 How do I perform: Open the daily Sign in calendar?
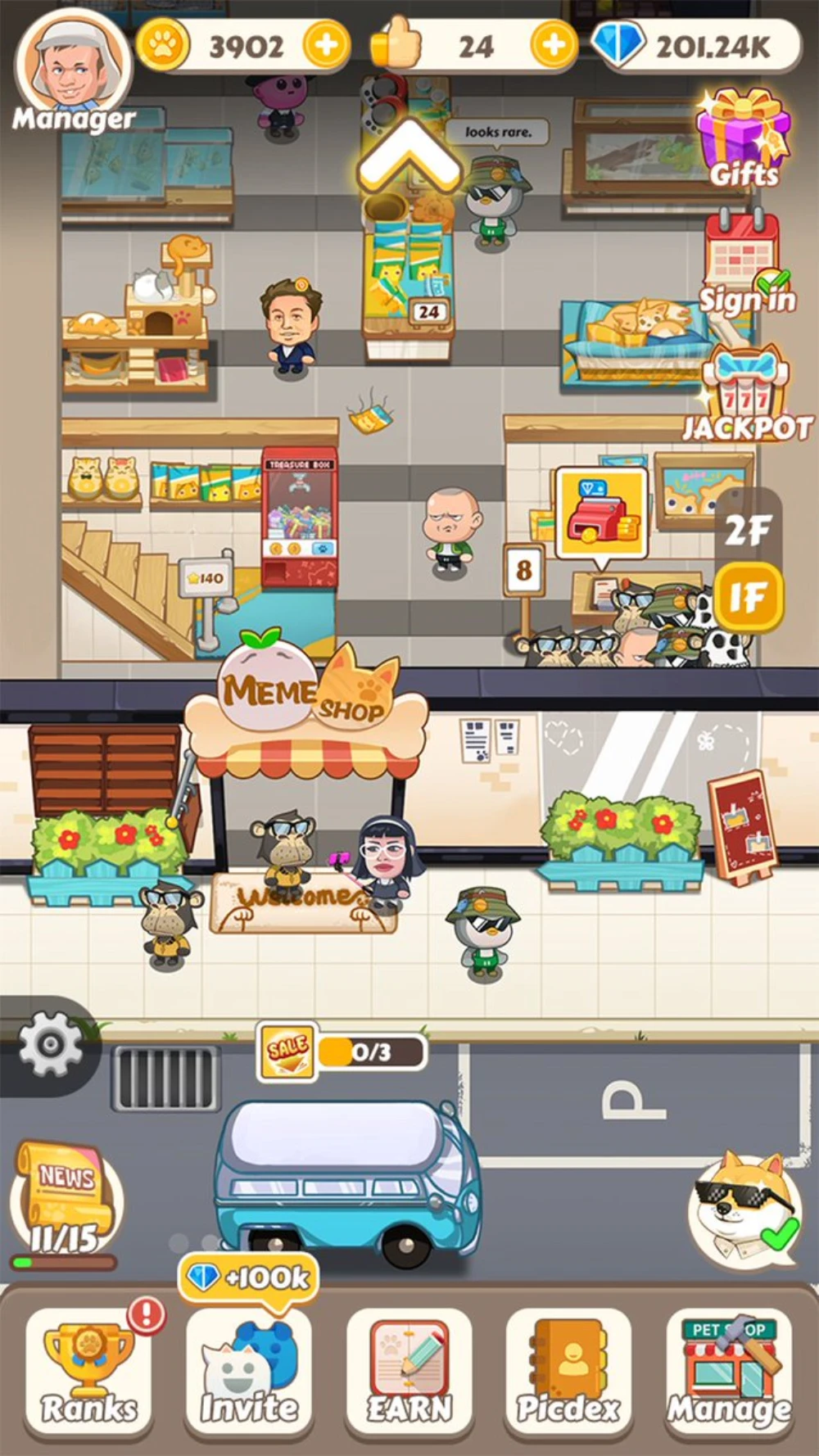[744, 262]
